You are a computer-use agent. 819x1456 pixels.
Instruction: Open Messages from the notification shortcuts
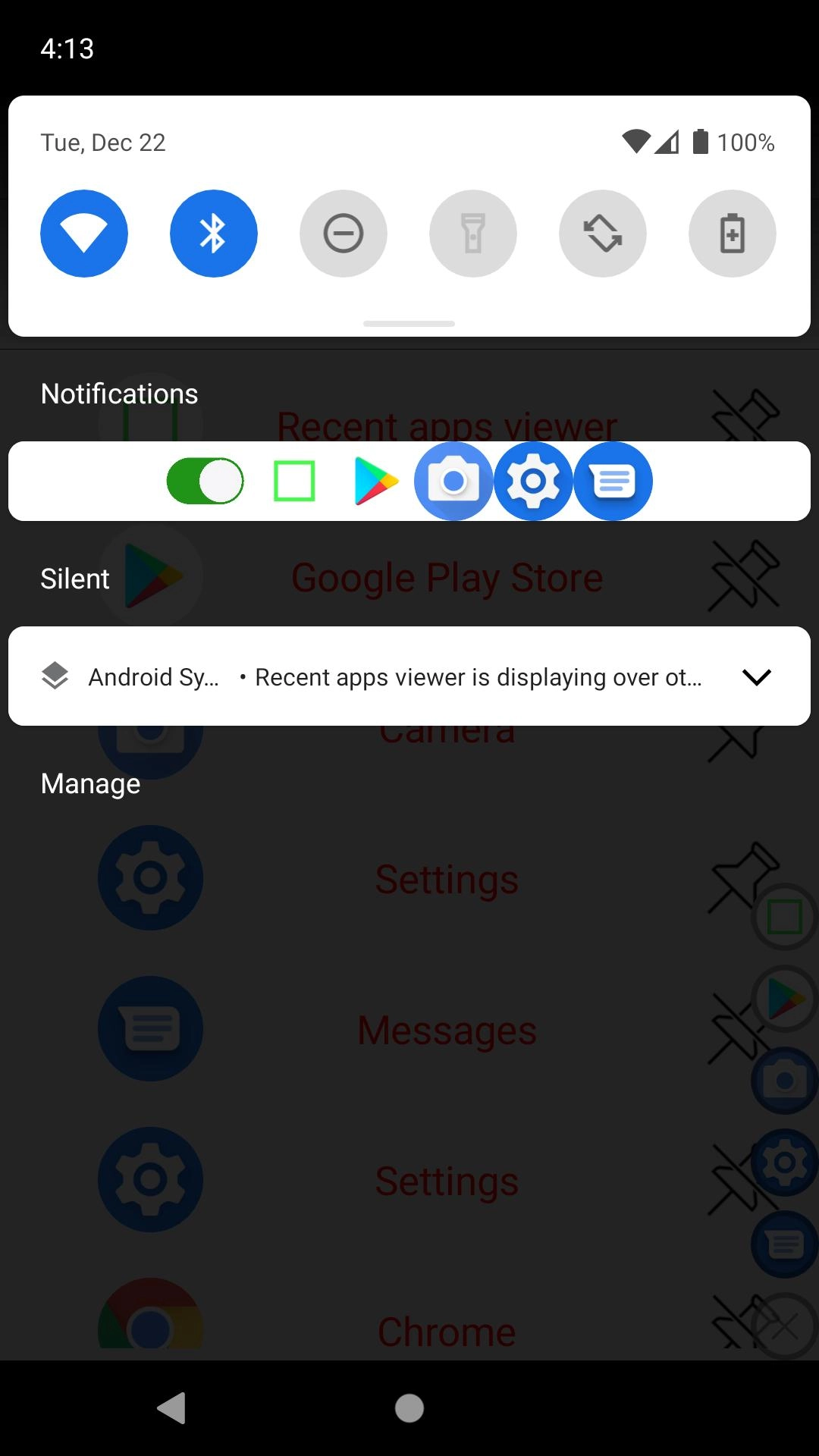coord(613,481)
